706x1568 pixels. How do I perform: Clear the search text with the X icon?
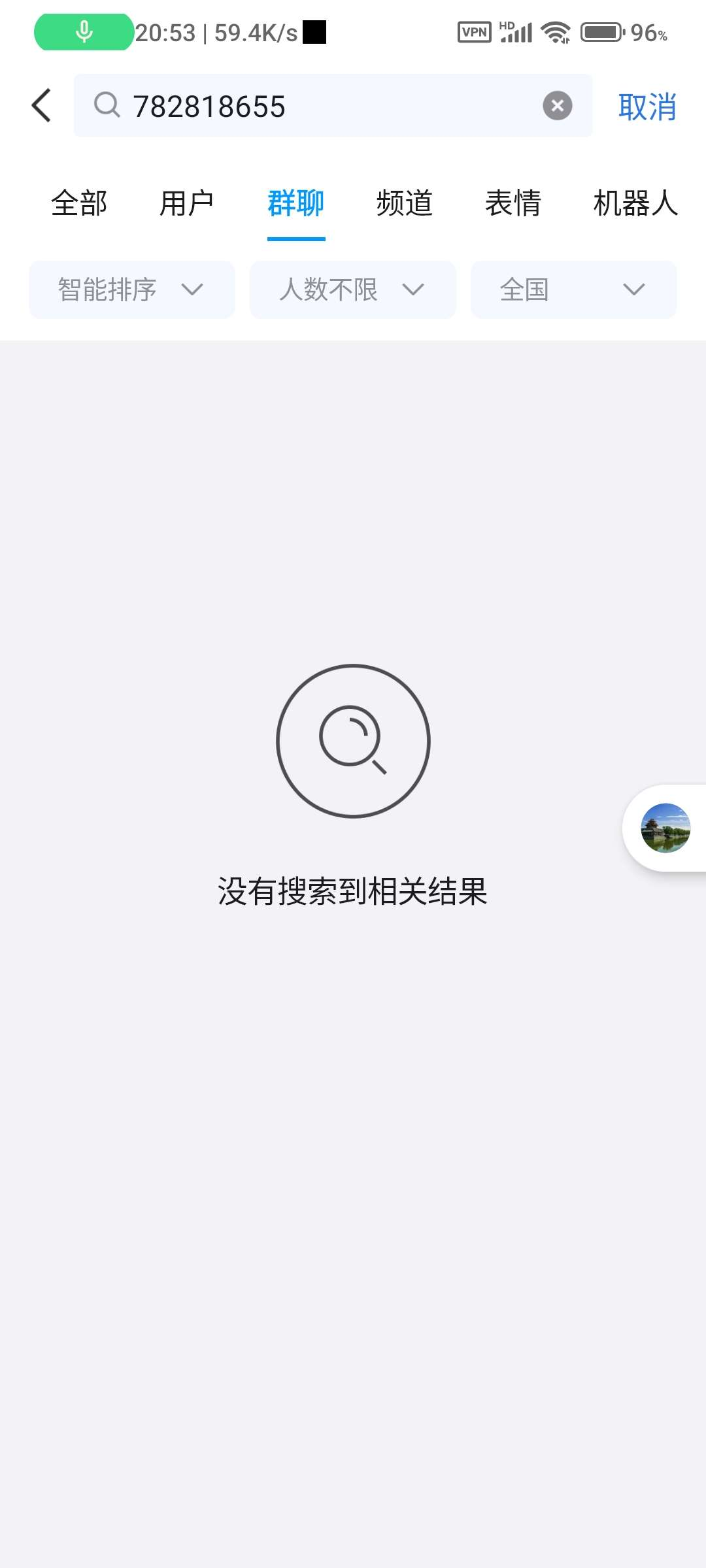[x=557, y=106]
